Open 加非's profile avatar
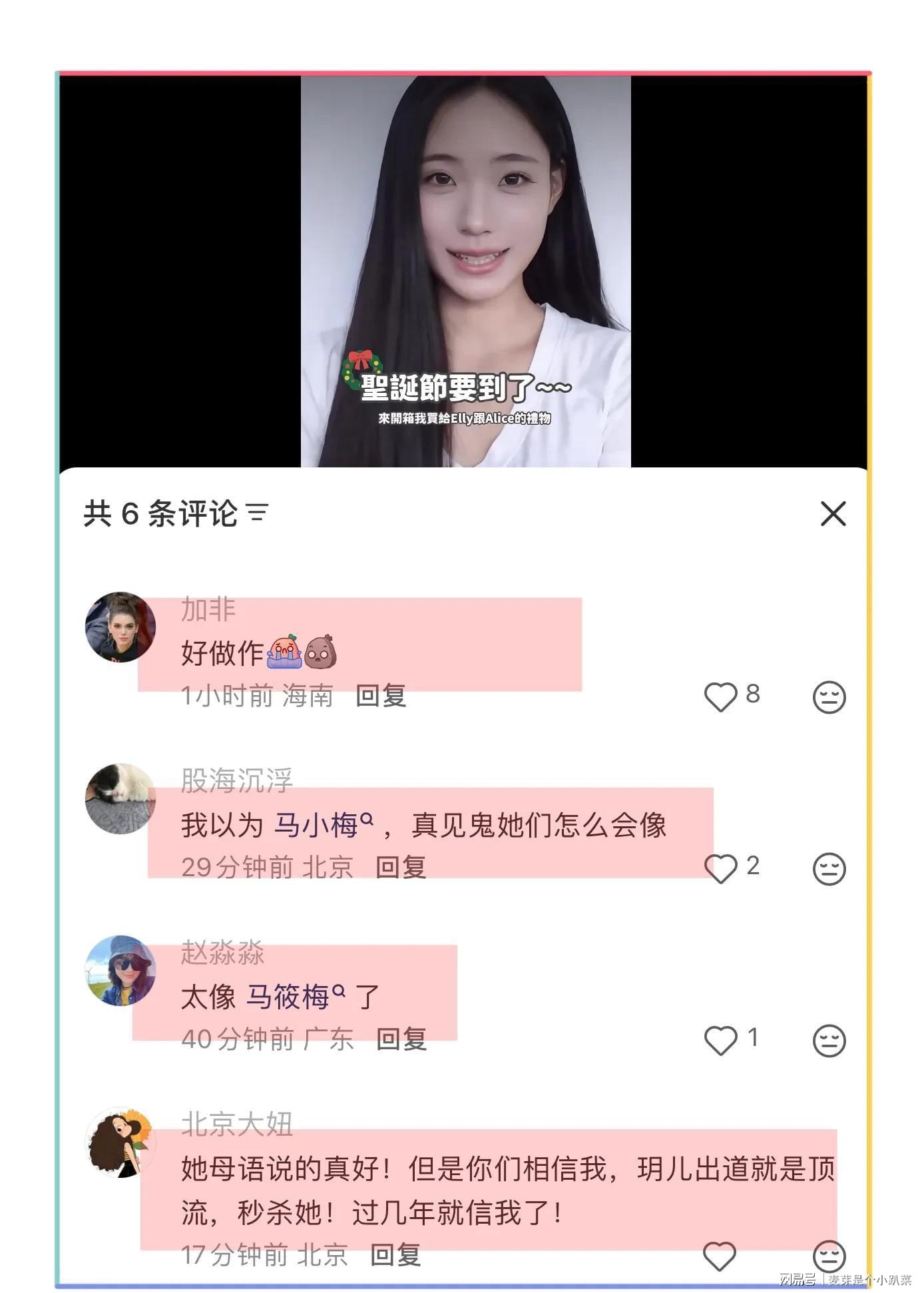 (x=120, y=627)
